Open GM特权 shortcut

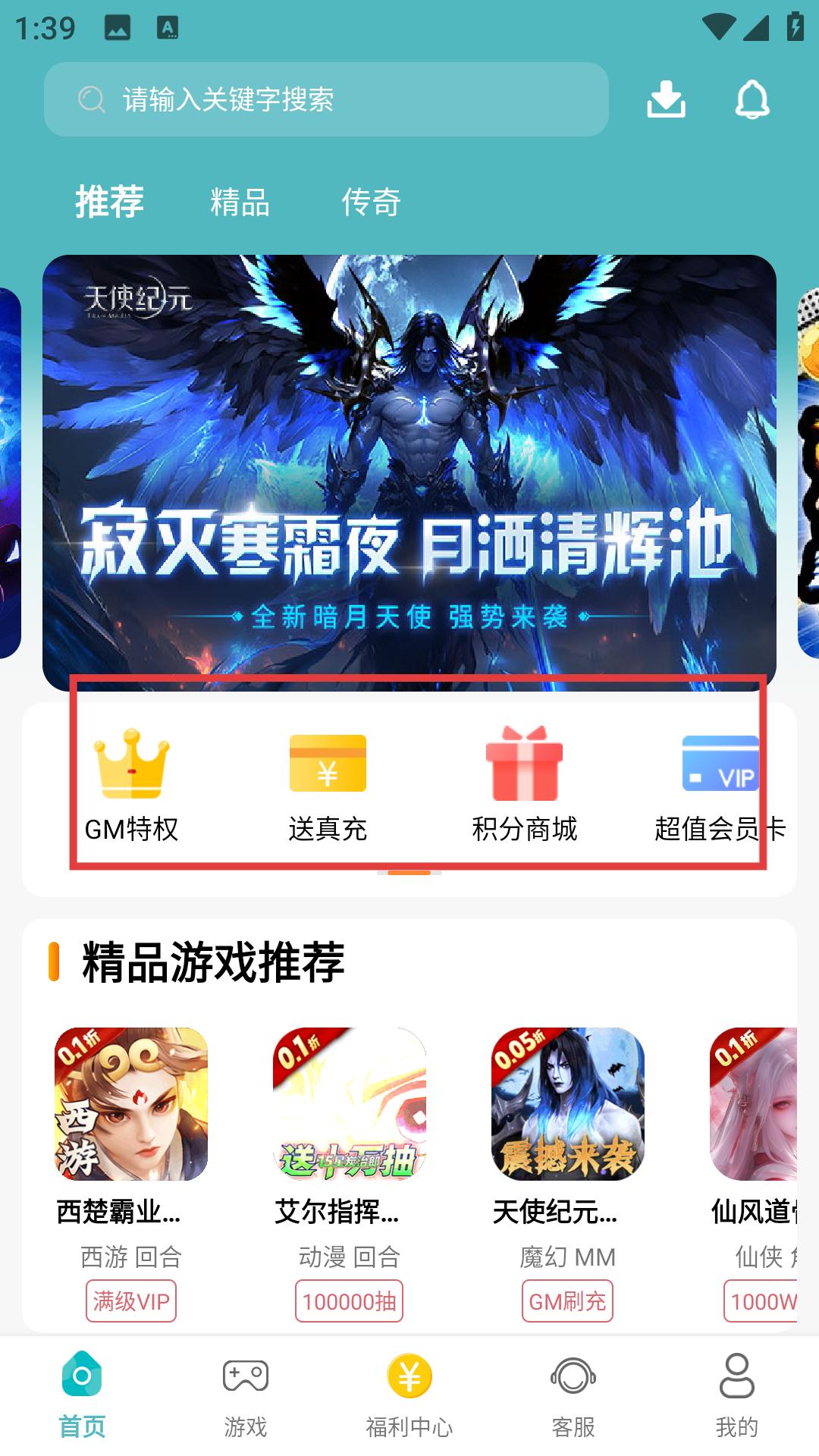coord(132,786)
